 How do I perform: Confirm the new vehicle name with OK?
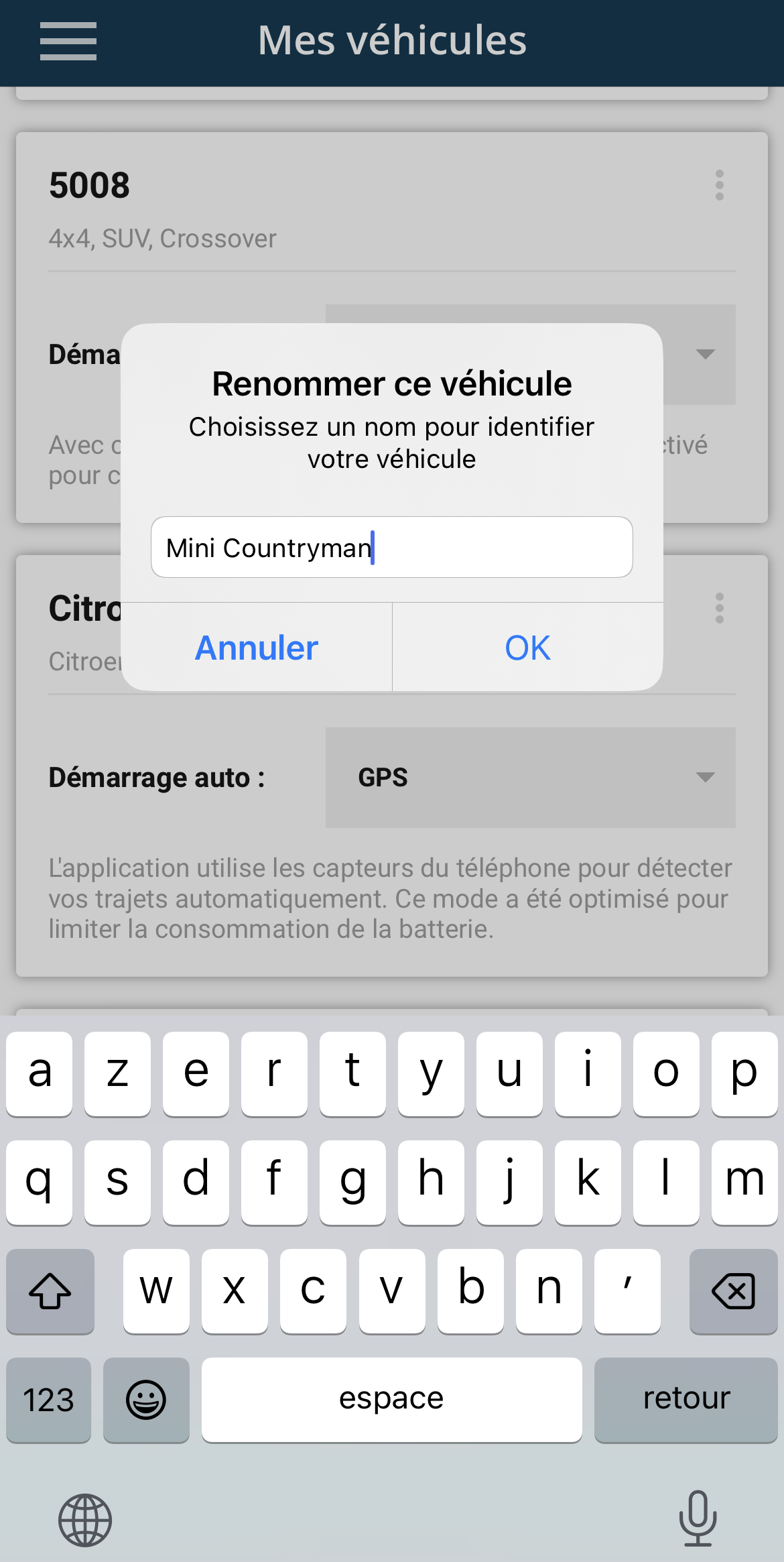click(x=527, y=648)
